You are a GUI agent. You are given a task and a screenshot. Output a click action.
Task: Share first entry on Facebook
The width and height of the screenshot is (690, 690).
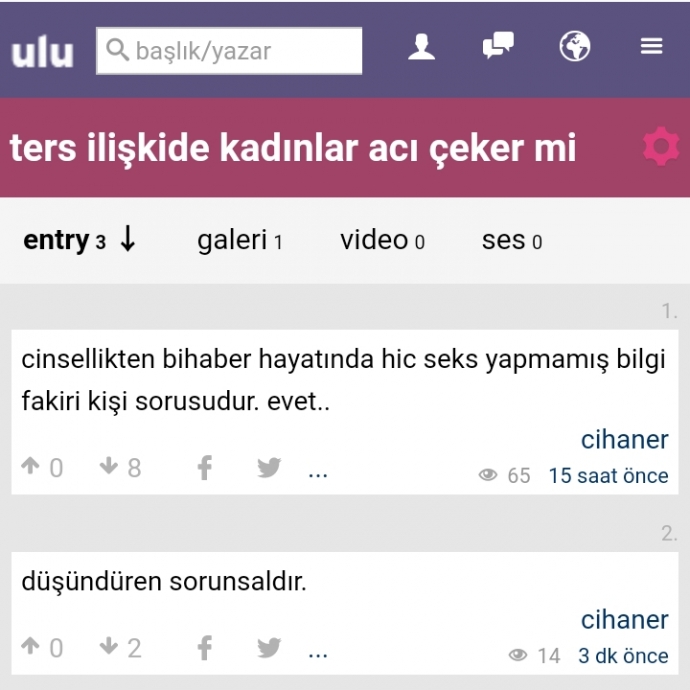tap(204, 467)
